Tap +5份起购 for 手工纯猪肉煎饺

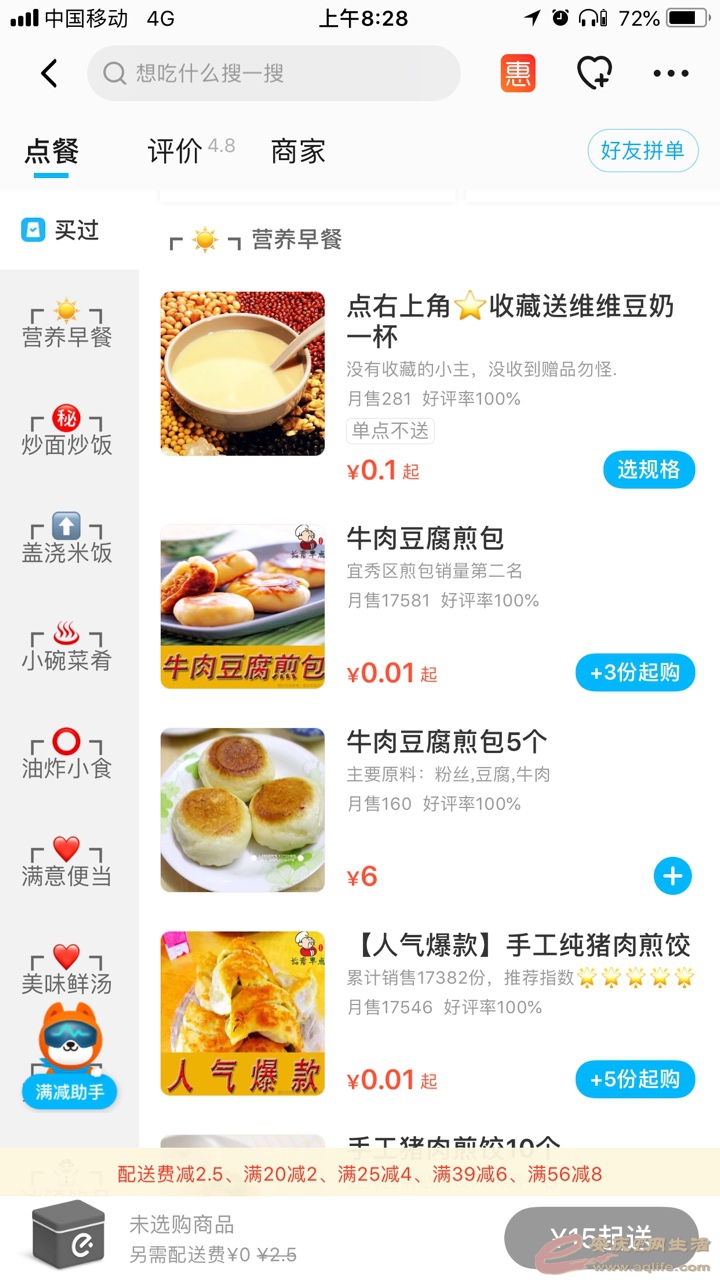coord(635,1079)
